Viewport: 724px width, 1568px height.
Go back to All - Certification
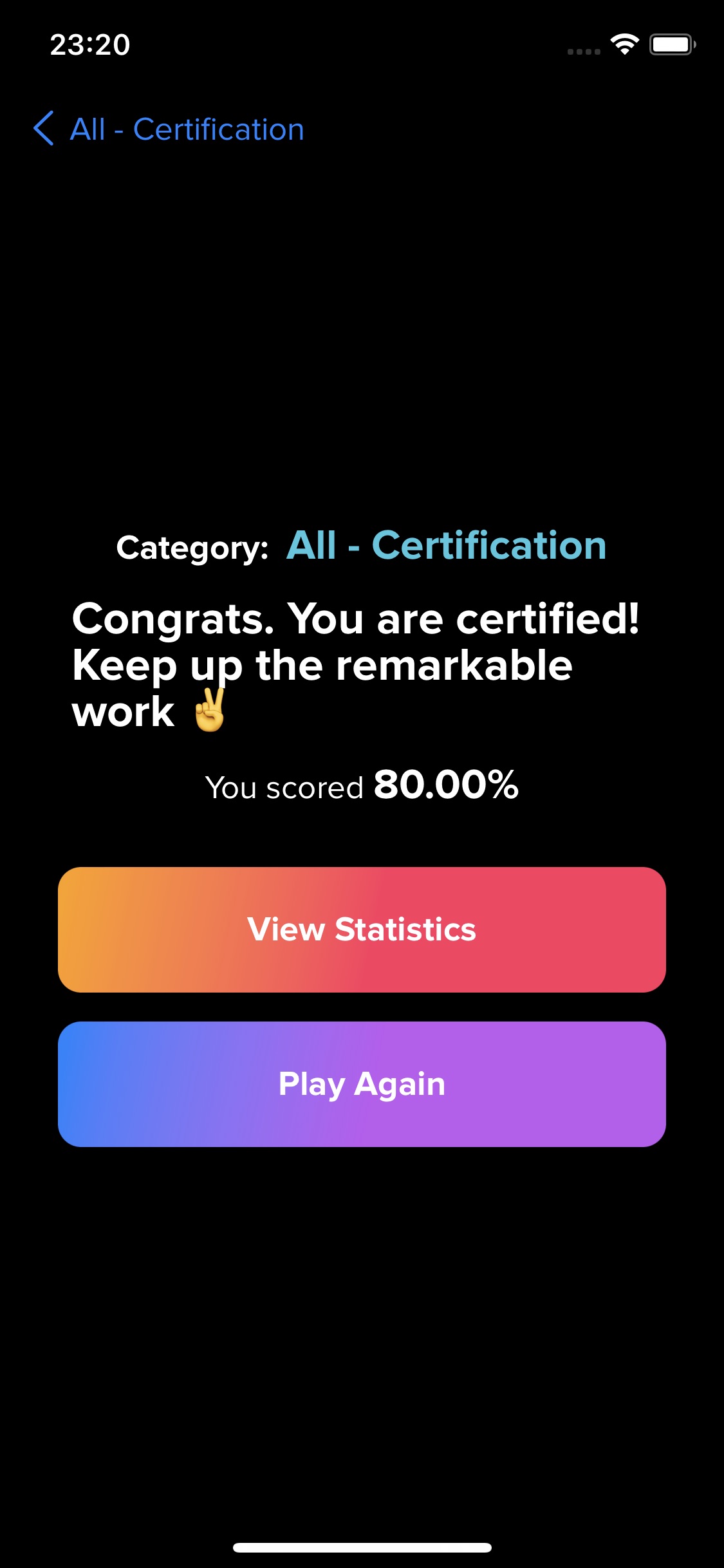tap(169, 129)
